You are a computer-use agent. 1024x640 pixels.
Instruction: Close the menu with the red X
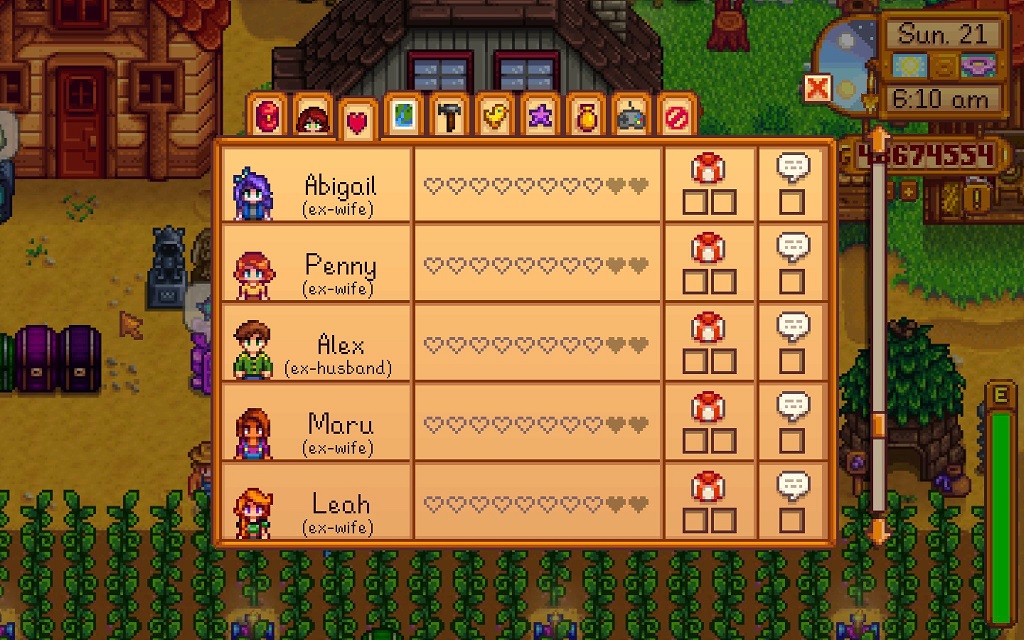[817, 88]
